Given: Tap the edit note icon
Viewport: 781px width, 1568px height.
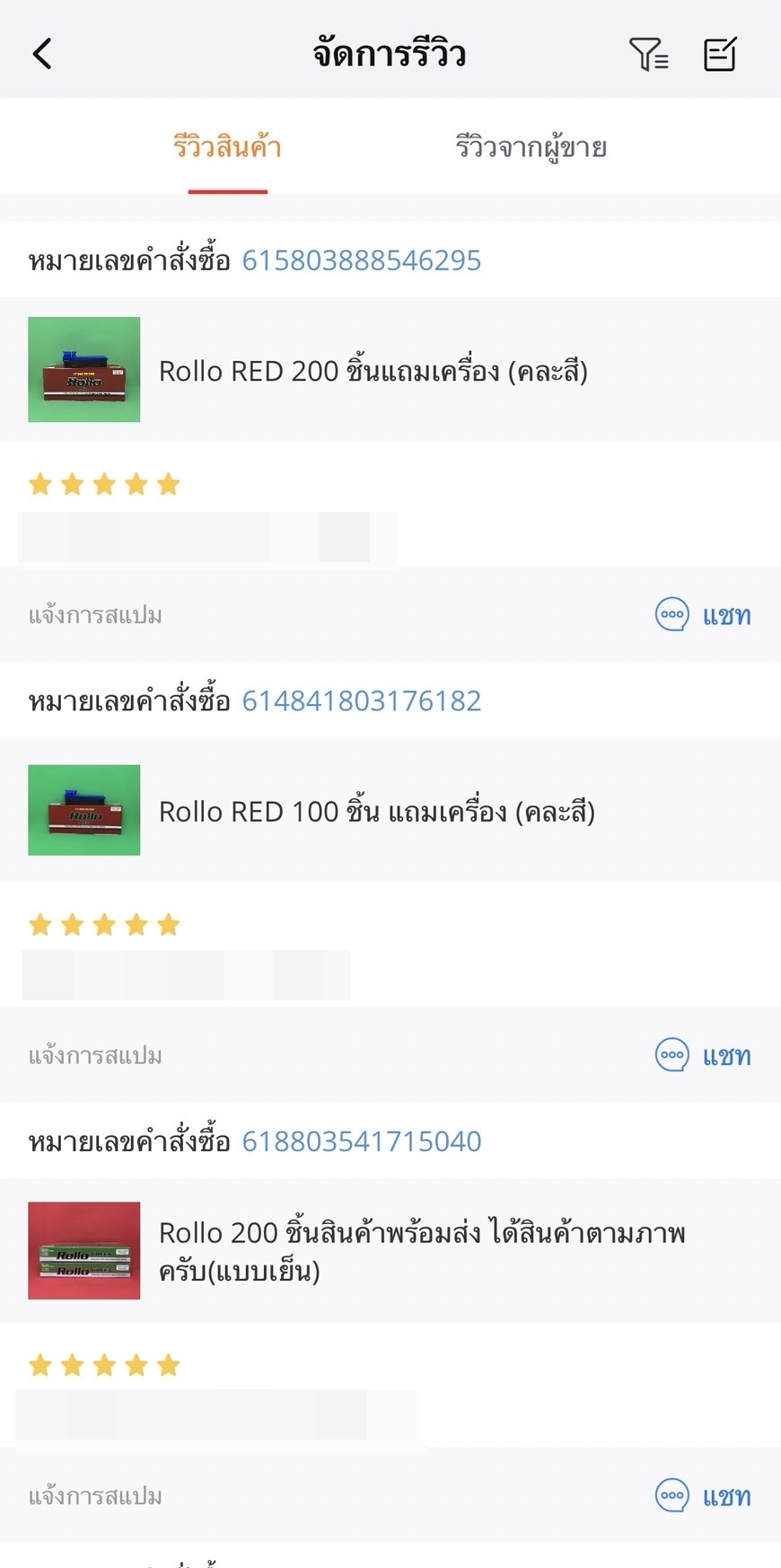Looking at the screenshot, I should 720,54.
